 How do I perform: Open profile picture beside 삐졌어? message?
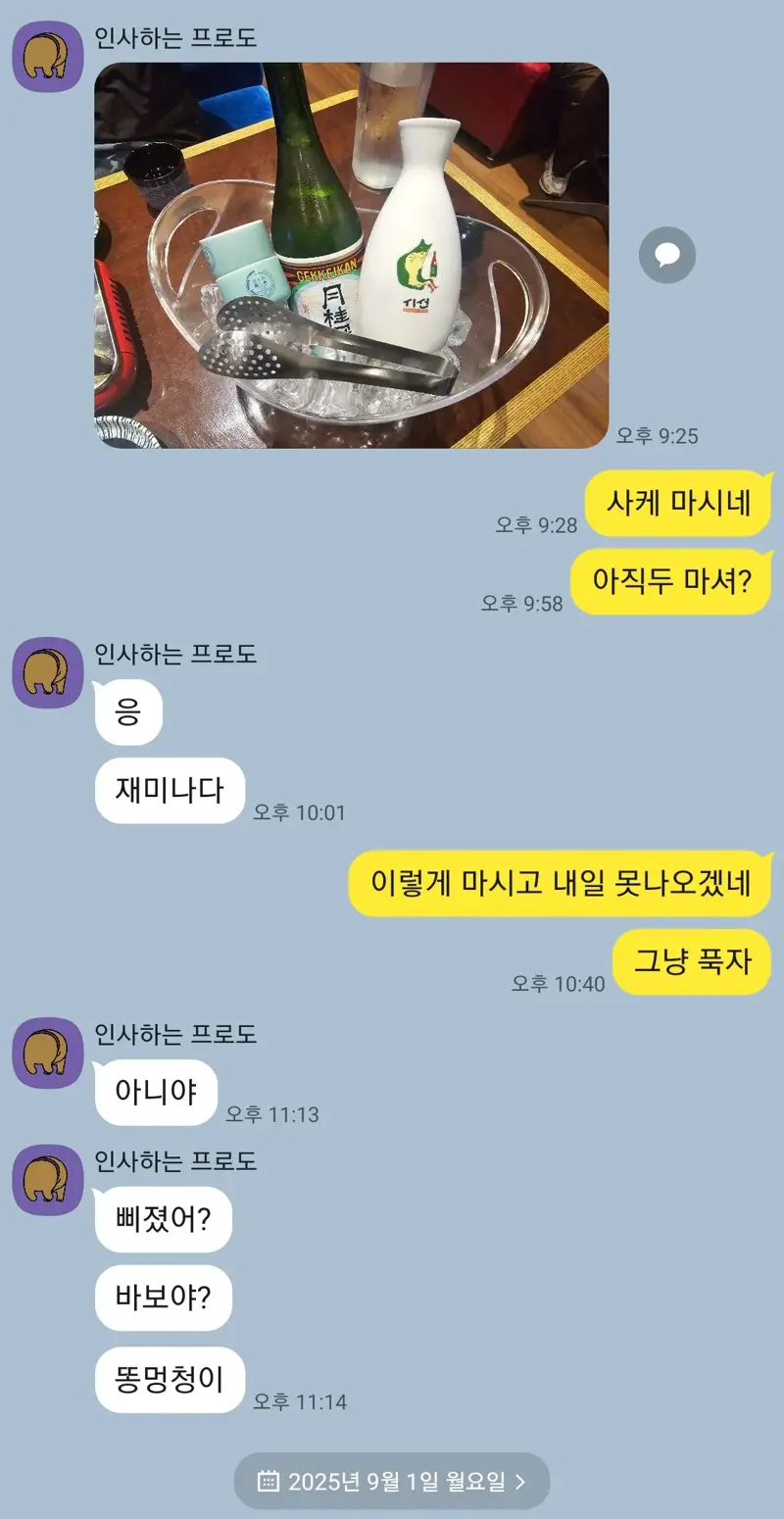[x=47, y=1180]
